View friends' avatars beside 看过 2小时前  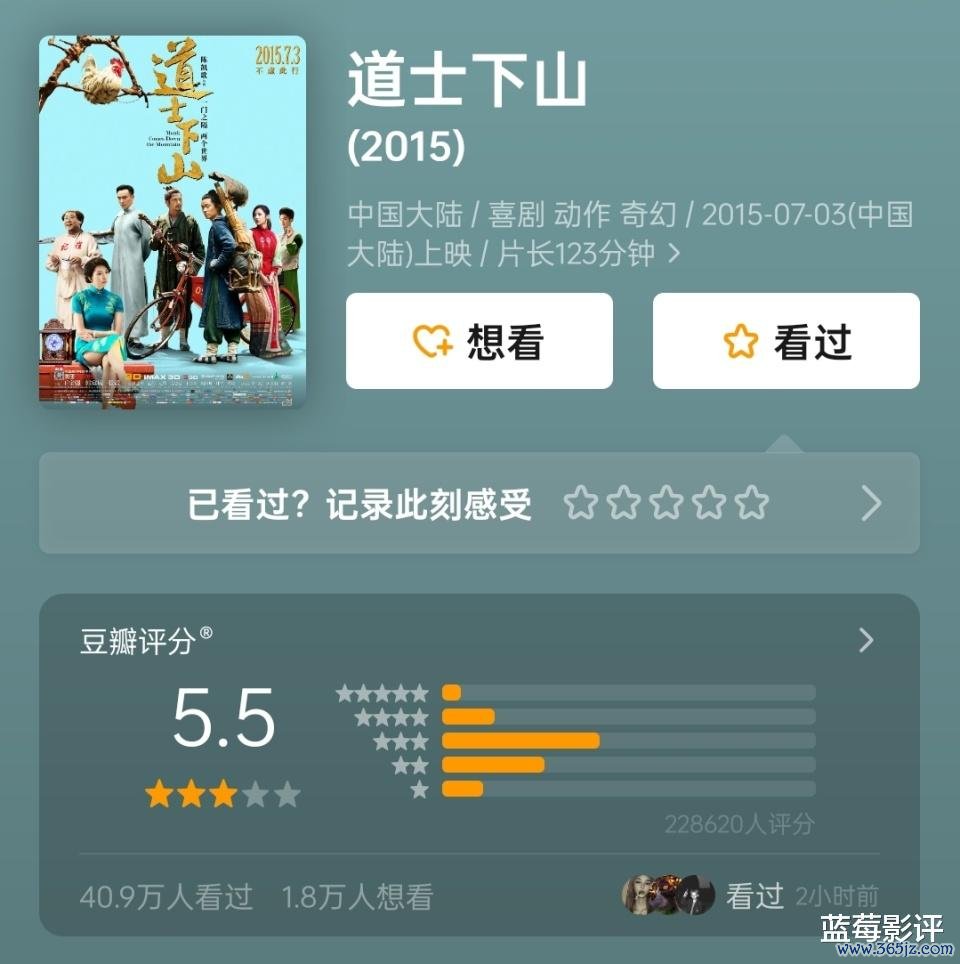pyautogui.click(x=668, y=895)
